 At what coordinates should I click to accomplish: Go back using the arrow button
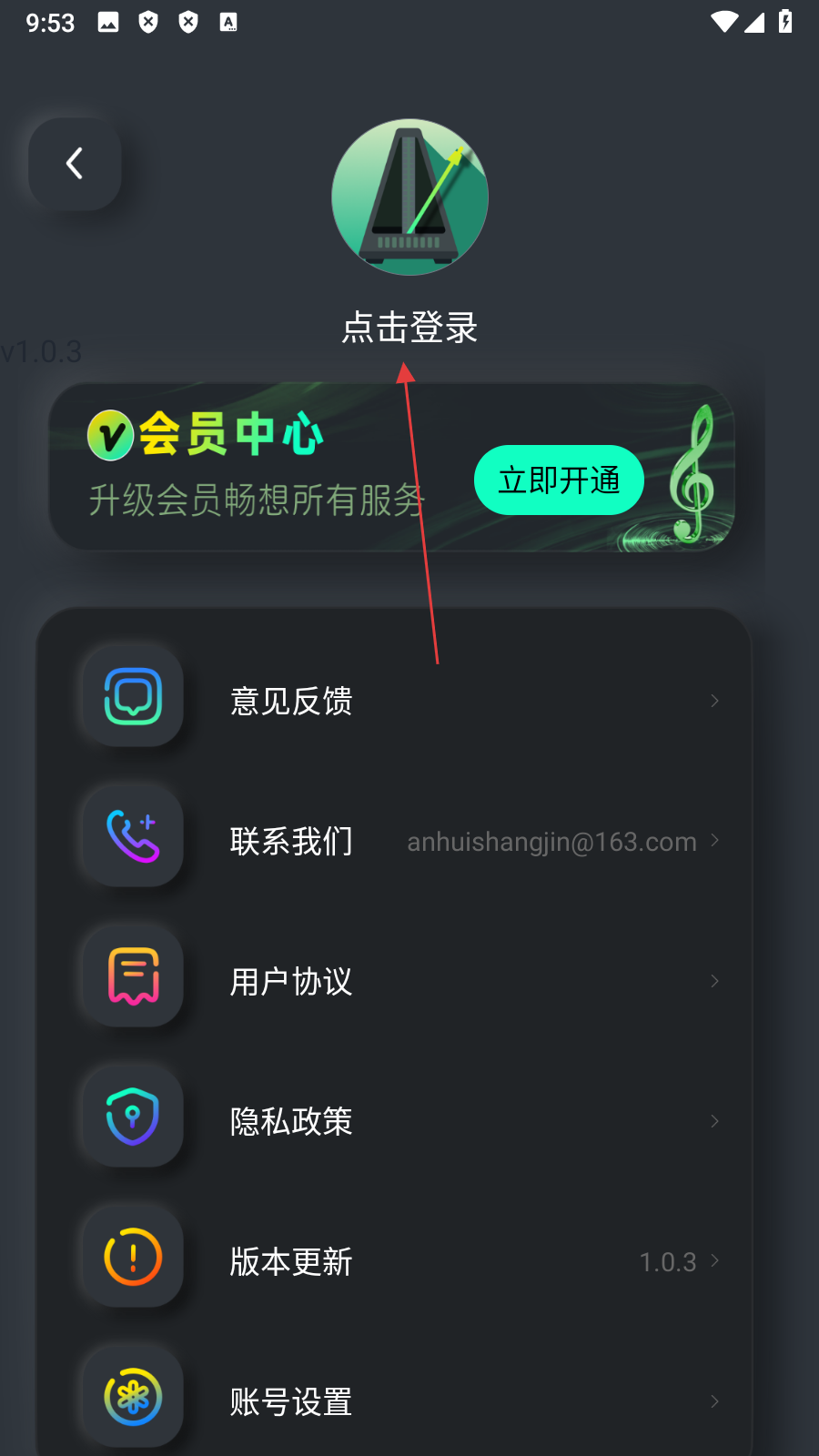(x=75, y=164)
